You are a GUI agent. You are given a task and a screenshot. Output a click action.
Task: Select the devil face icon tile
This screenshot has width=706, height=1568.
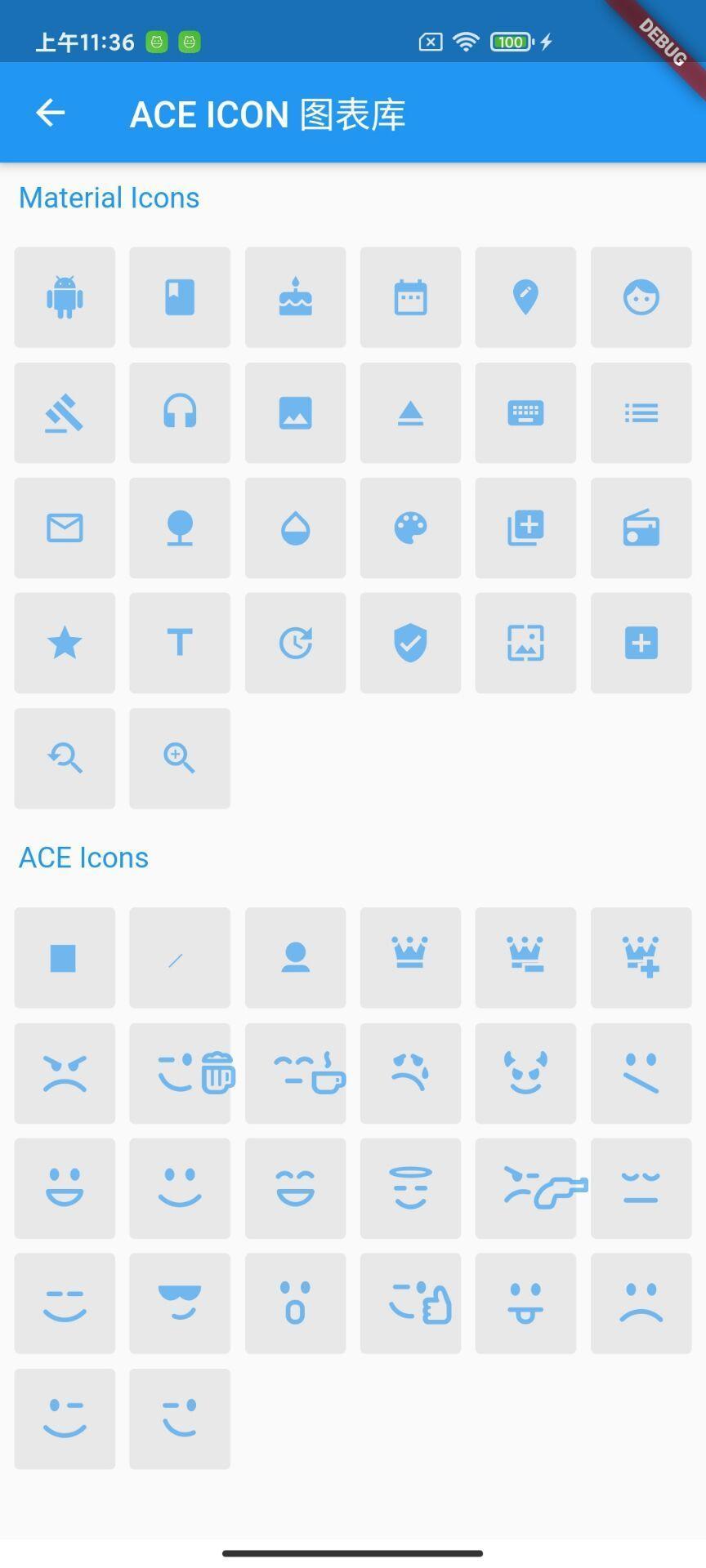(525, 1073)
